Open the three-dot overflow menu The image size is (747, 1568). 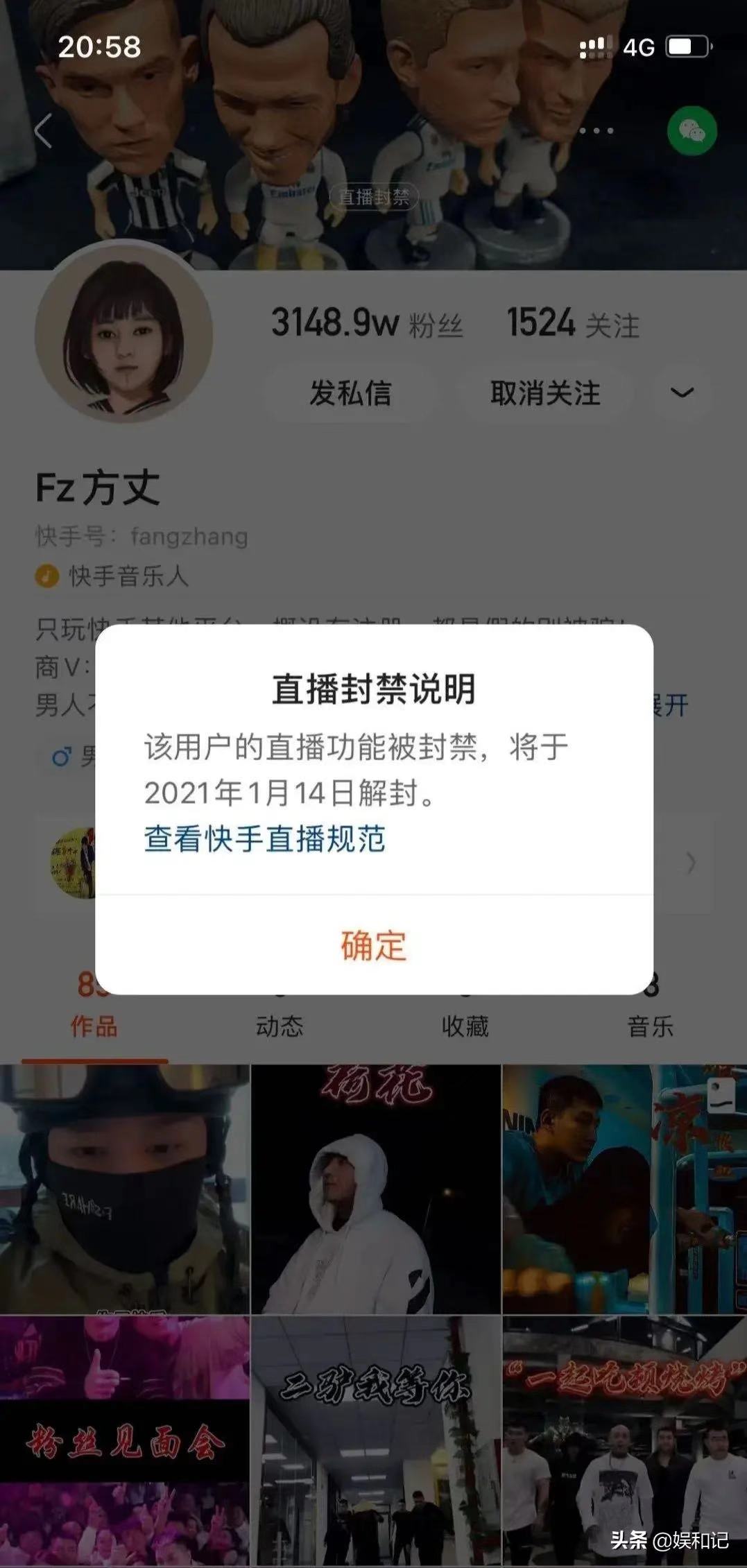click(x=596, y=130)
